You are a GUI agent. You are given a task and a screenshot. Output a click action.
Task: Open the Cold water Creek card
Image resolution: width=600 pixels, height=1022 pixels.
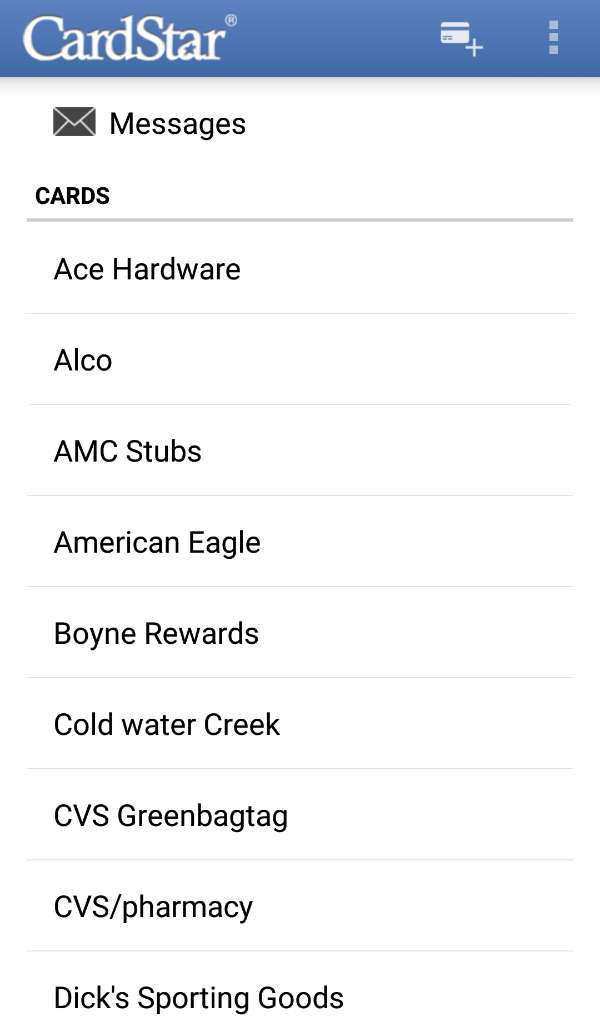[x=300, y=724]
